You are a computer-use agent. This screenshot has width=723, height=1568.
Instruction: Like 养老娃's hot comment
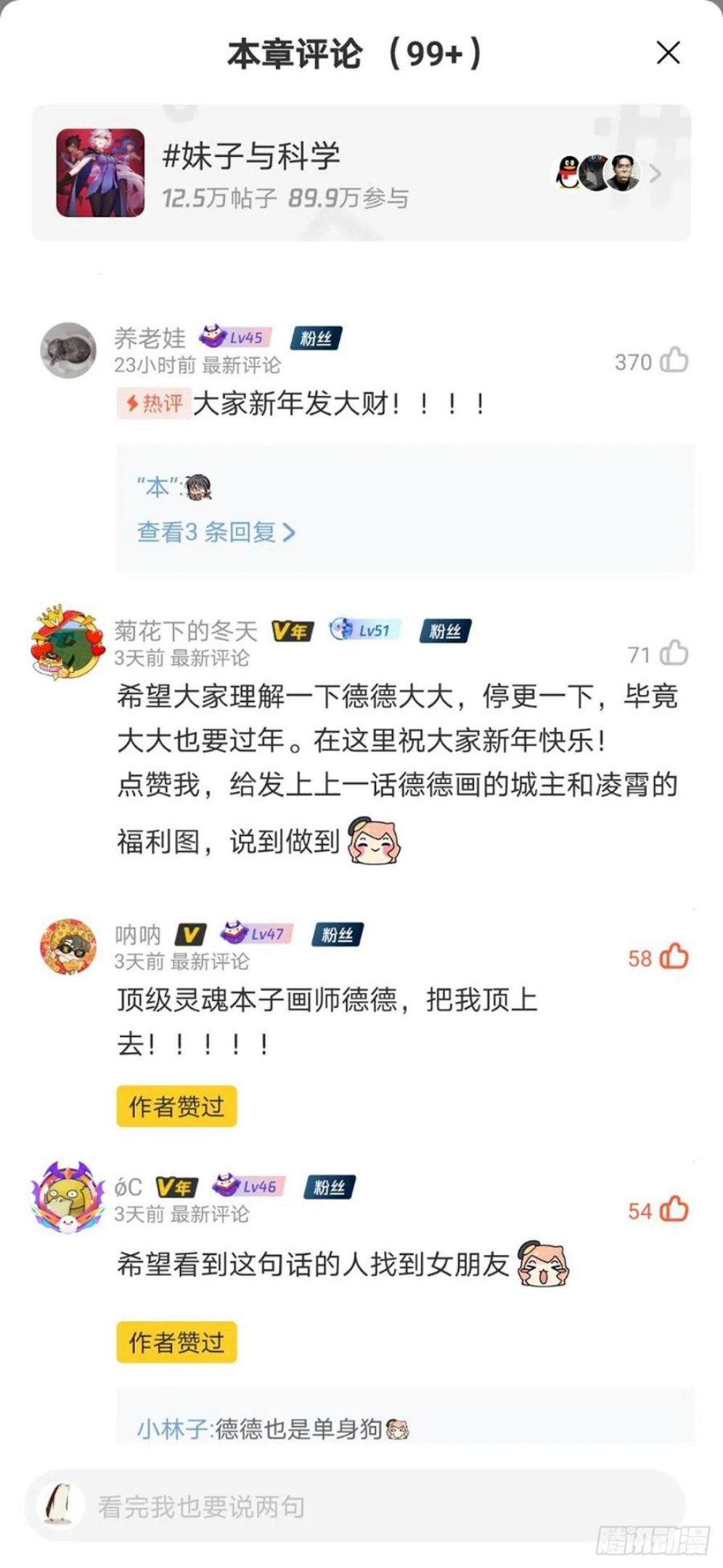[x=674, y=360]
